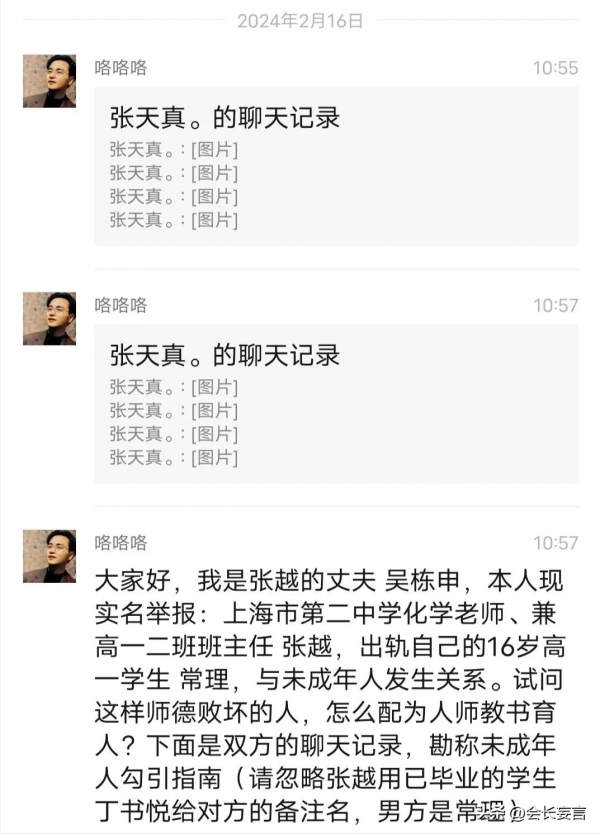Open the 张天真。的聊天记录 card sent at 10:57
The height and width of the screenshot is (834, 600).
tap(335, 403)
